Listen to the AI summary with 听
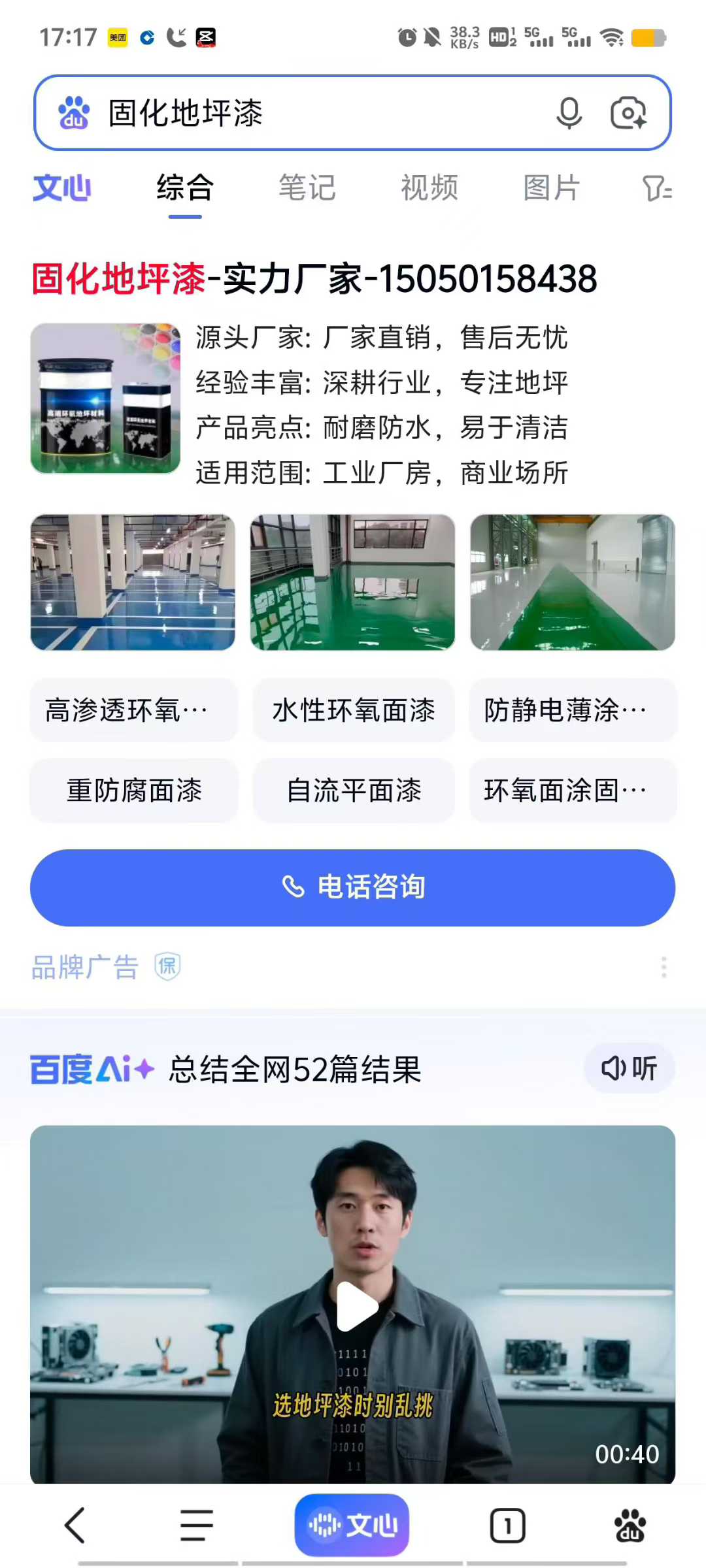 pyautogui.click(x=629, y=1069)
